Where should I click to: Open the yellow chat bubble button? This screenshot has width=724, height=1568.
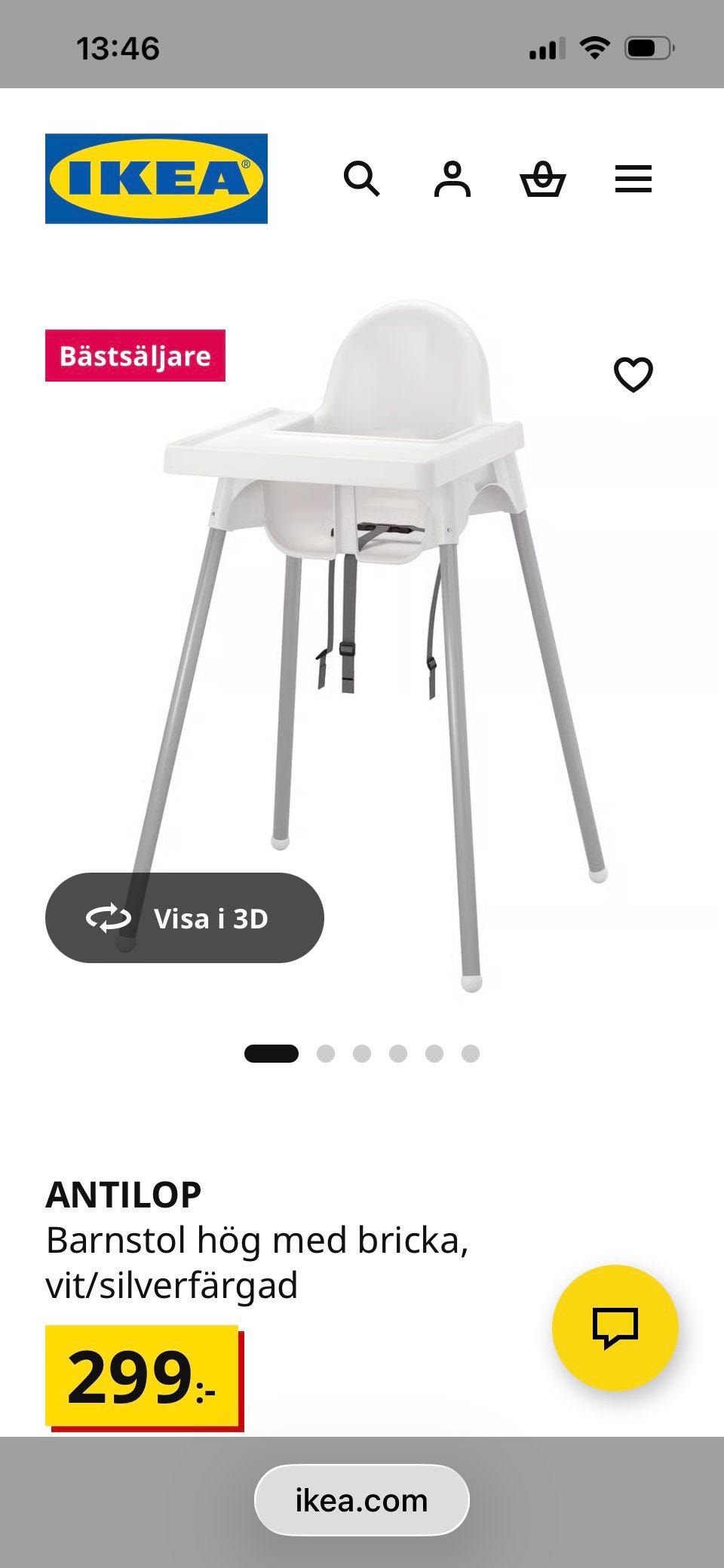click(615, 1327)
